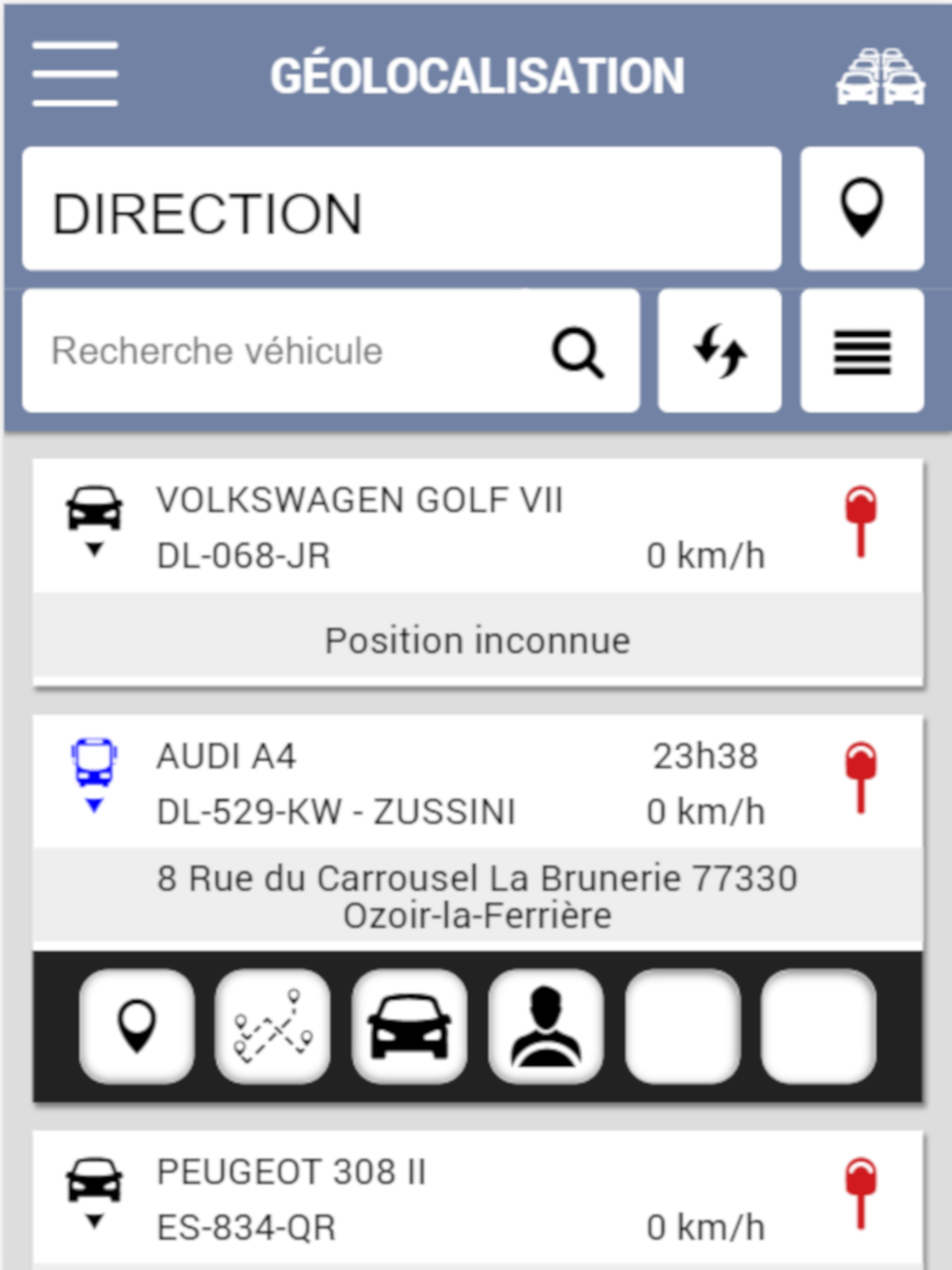Tap the red parking marker on Audi A4
Screen dimensions: 952x1270
(861, 777)
